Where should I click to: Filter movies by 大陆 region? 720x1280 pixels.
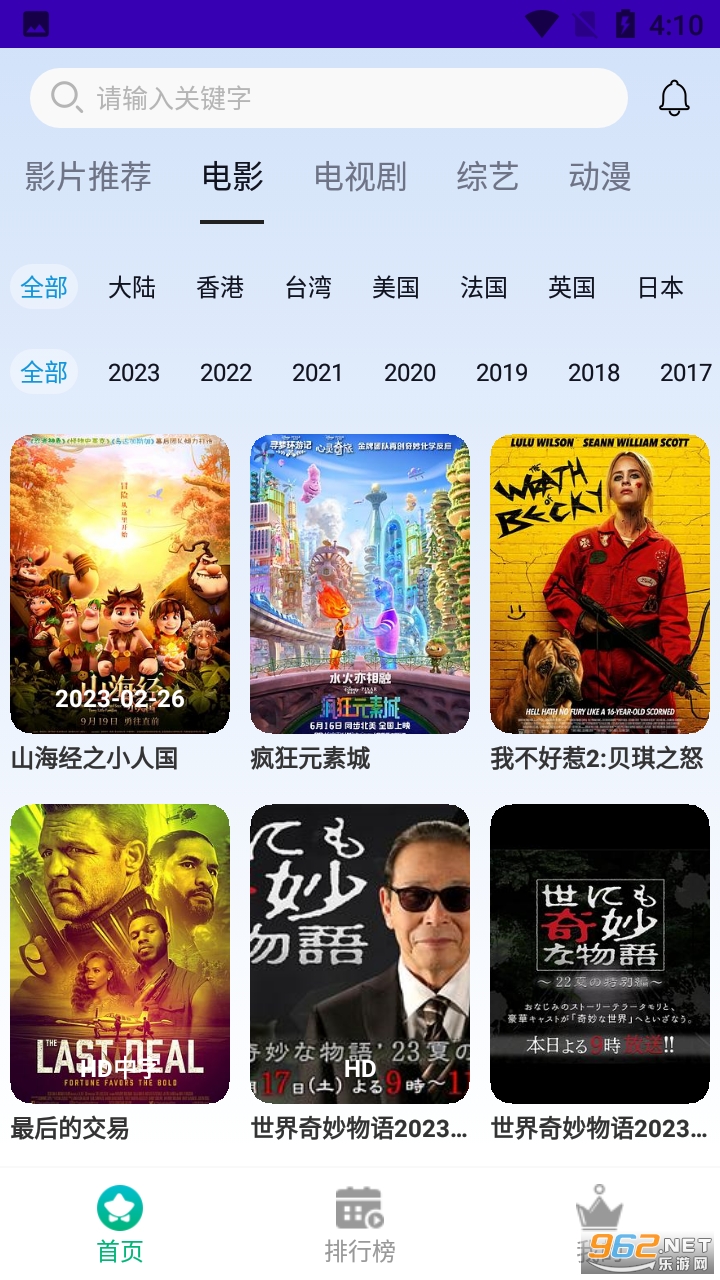coord(132,288)
